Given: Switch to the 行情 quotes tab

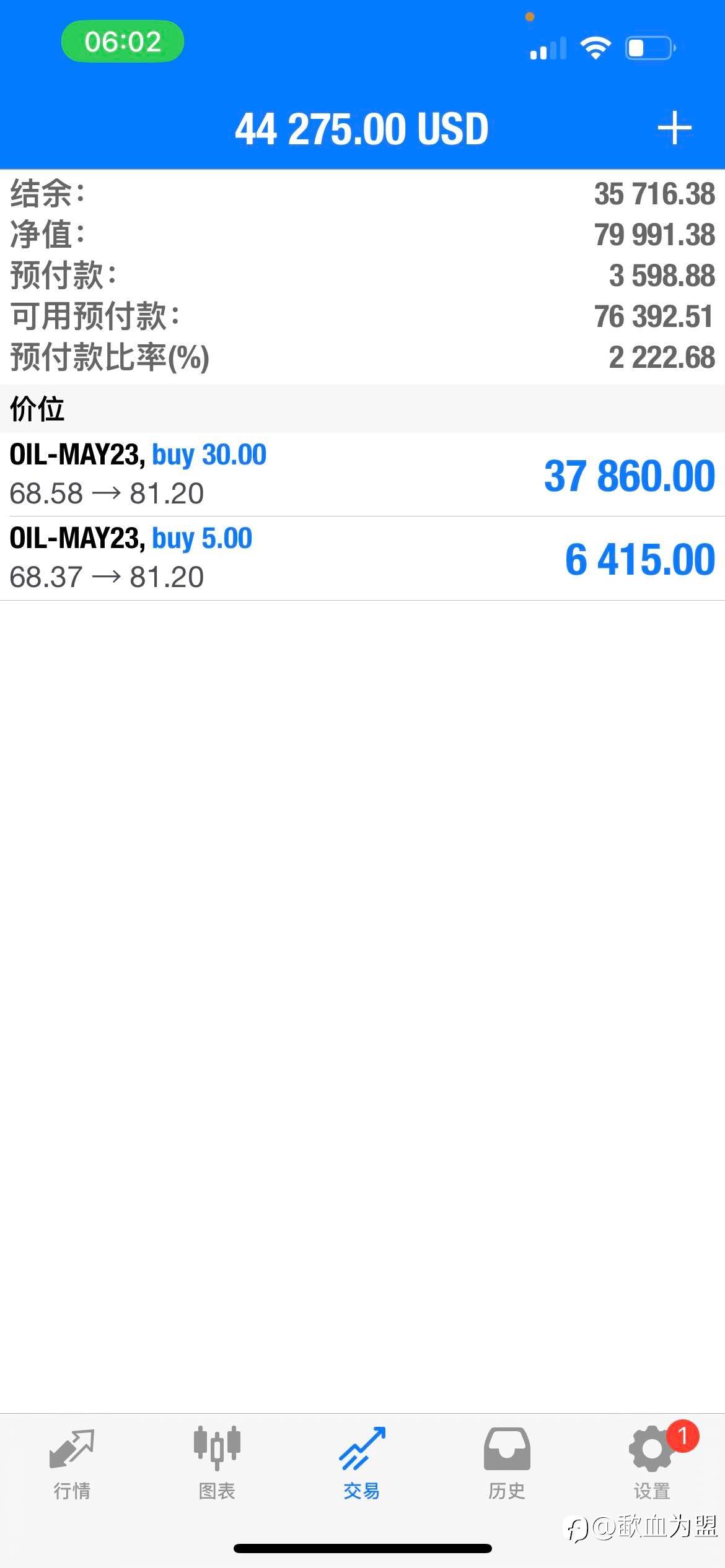Looking at the screenshot, I should [x=72, y=1464].
